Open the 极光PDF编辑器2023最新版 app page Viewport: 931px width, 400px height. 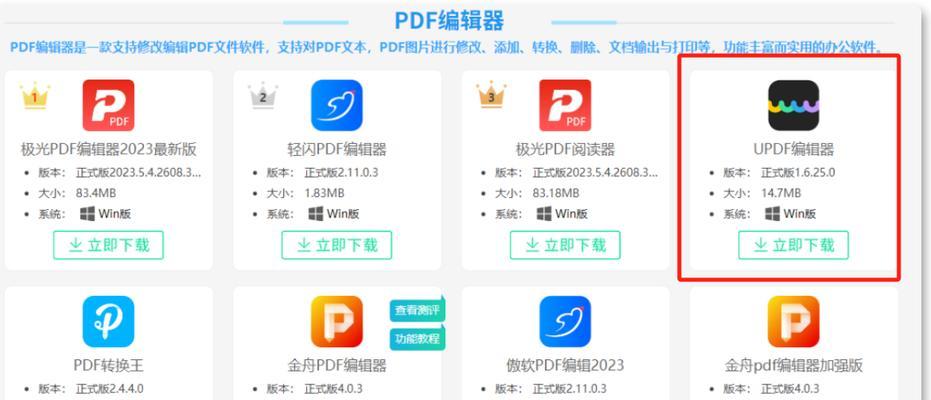tap(108, 149)
